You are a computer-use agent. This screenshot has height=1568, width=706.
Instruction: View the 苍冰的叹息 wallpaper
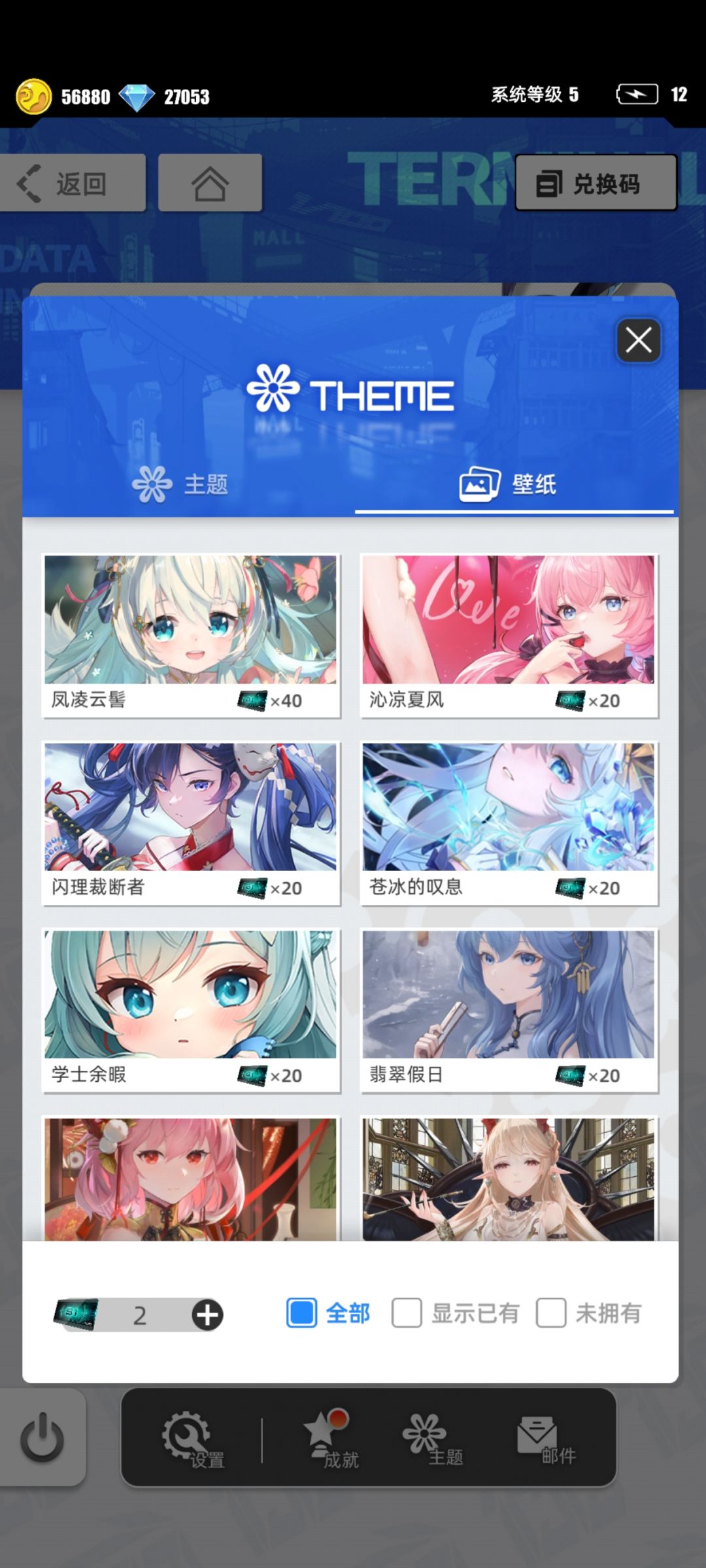[509, 823]
